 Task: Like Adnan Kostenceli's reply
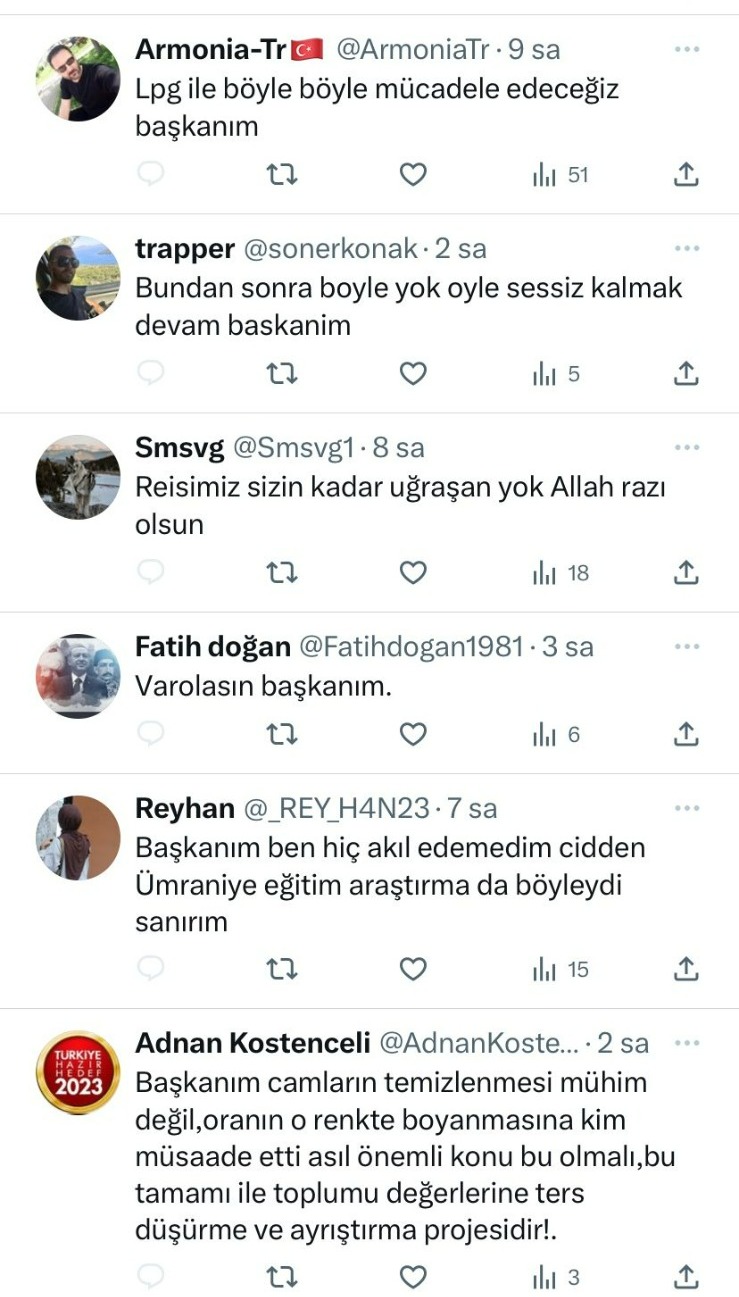pyautogui.click(x=413, y=1277)
